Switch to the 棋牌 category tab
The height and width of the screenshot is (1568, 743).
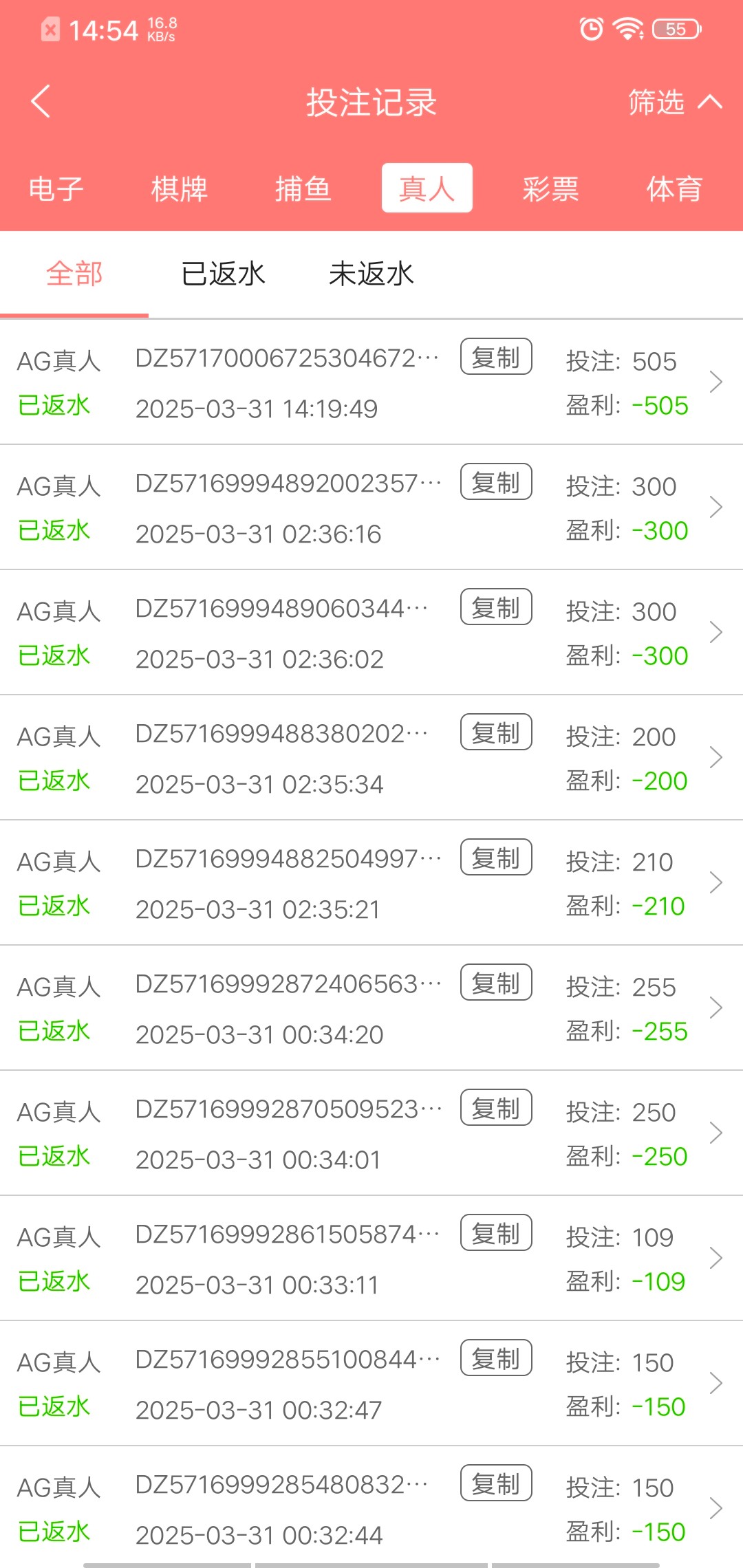[179, 188]
